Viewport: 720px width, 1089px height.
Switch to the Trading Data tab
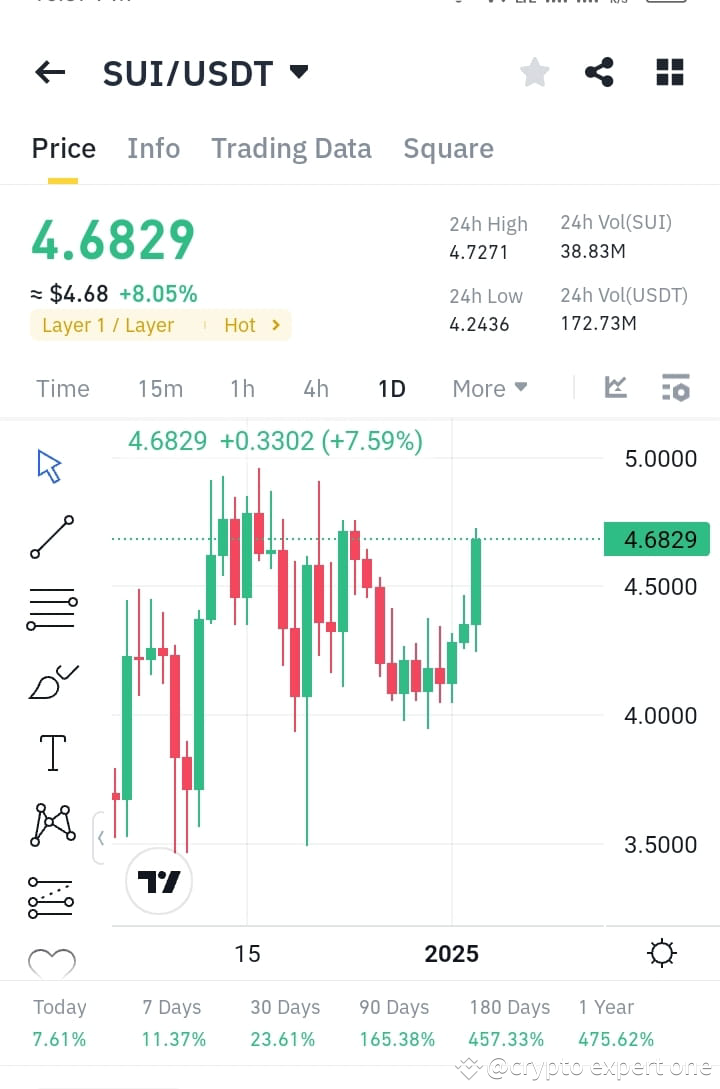click(x=291, y=148)
